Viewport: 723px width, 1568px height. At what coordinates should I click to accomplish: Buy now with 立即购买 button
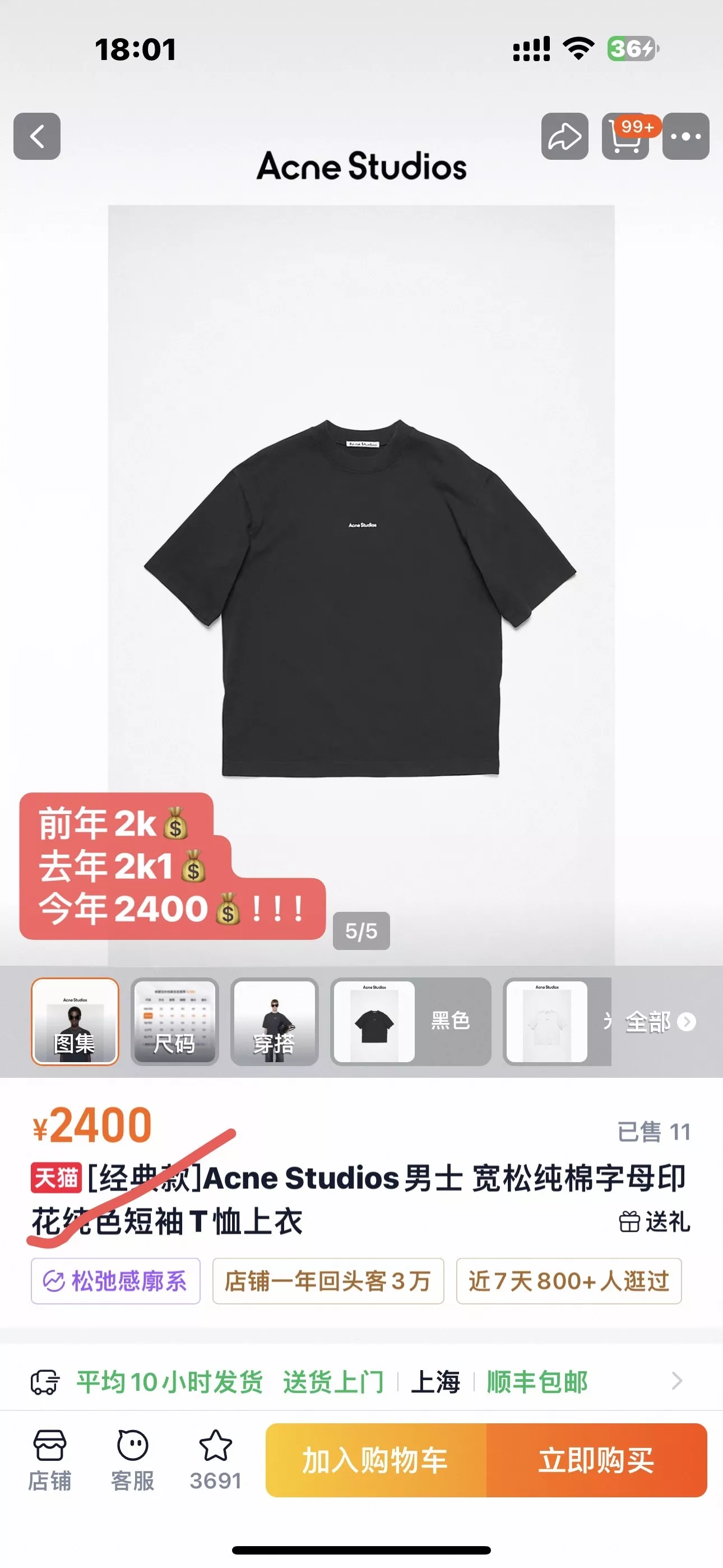click(597, 1460)
